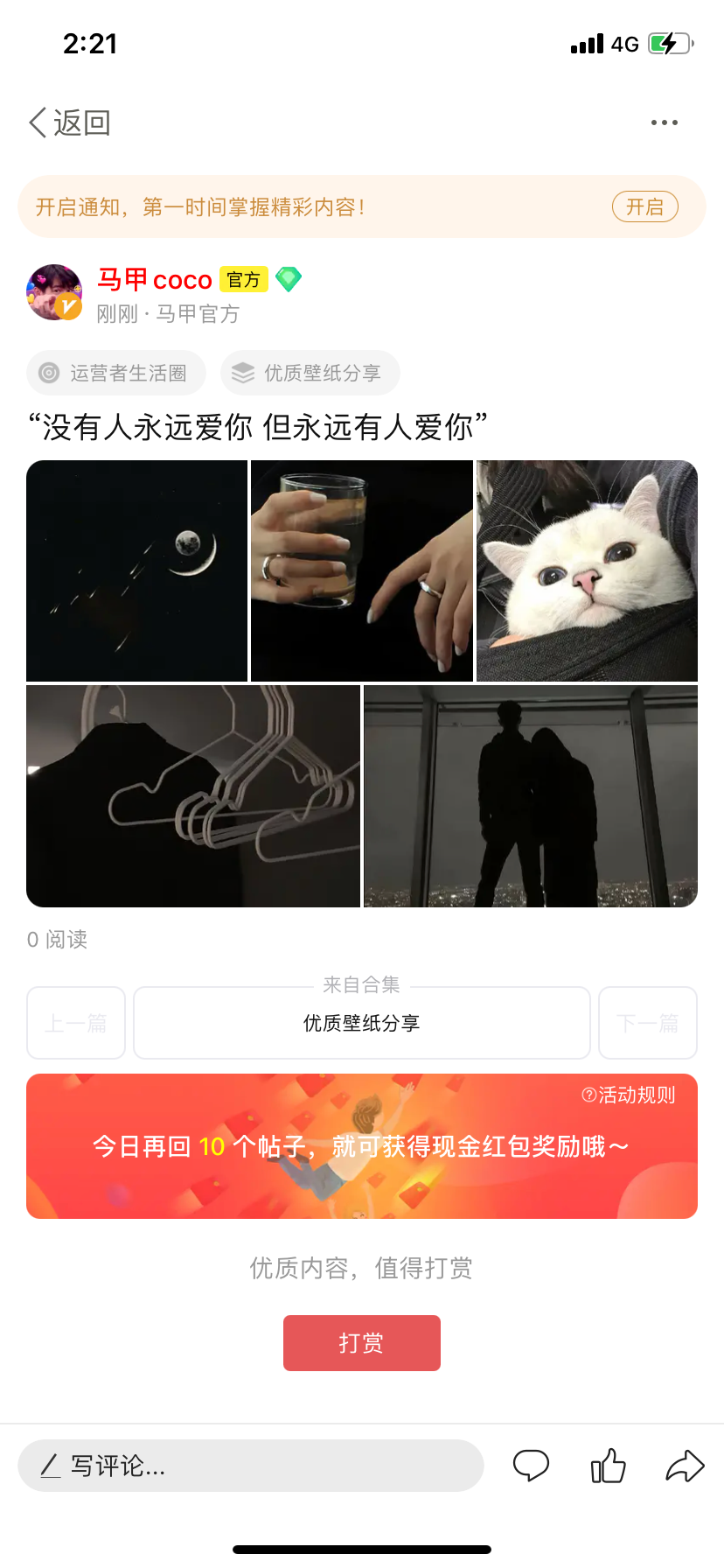
Task: Open the three-dot overflow menu
Action: coord(664,122)
